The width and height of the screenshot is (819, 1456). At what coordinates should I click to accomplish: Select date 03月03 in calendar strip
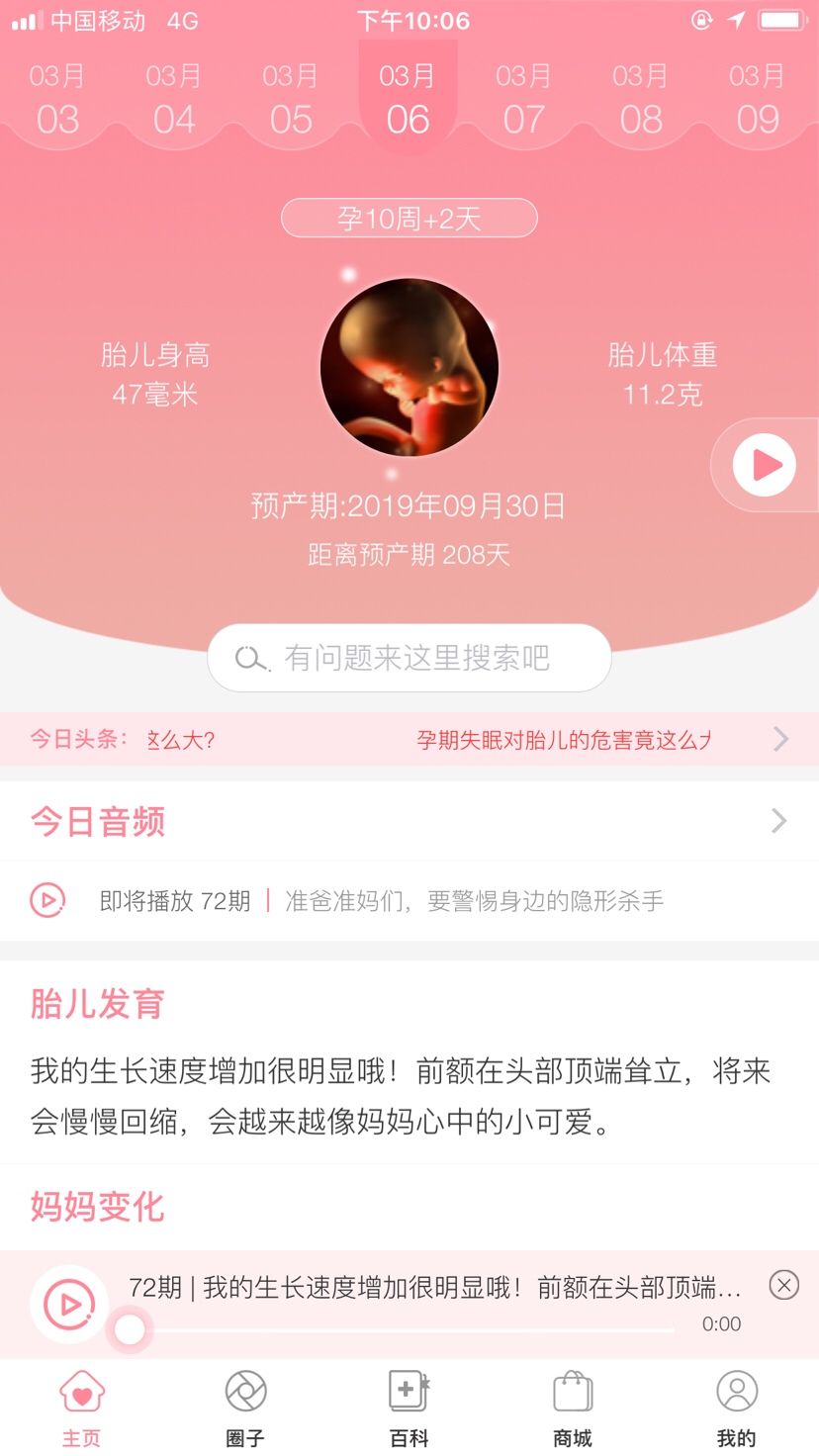(x=57, y=100)
